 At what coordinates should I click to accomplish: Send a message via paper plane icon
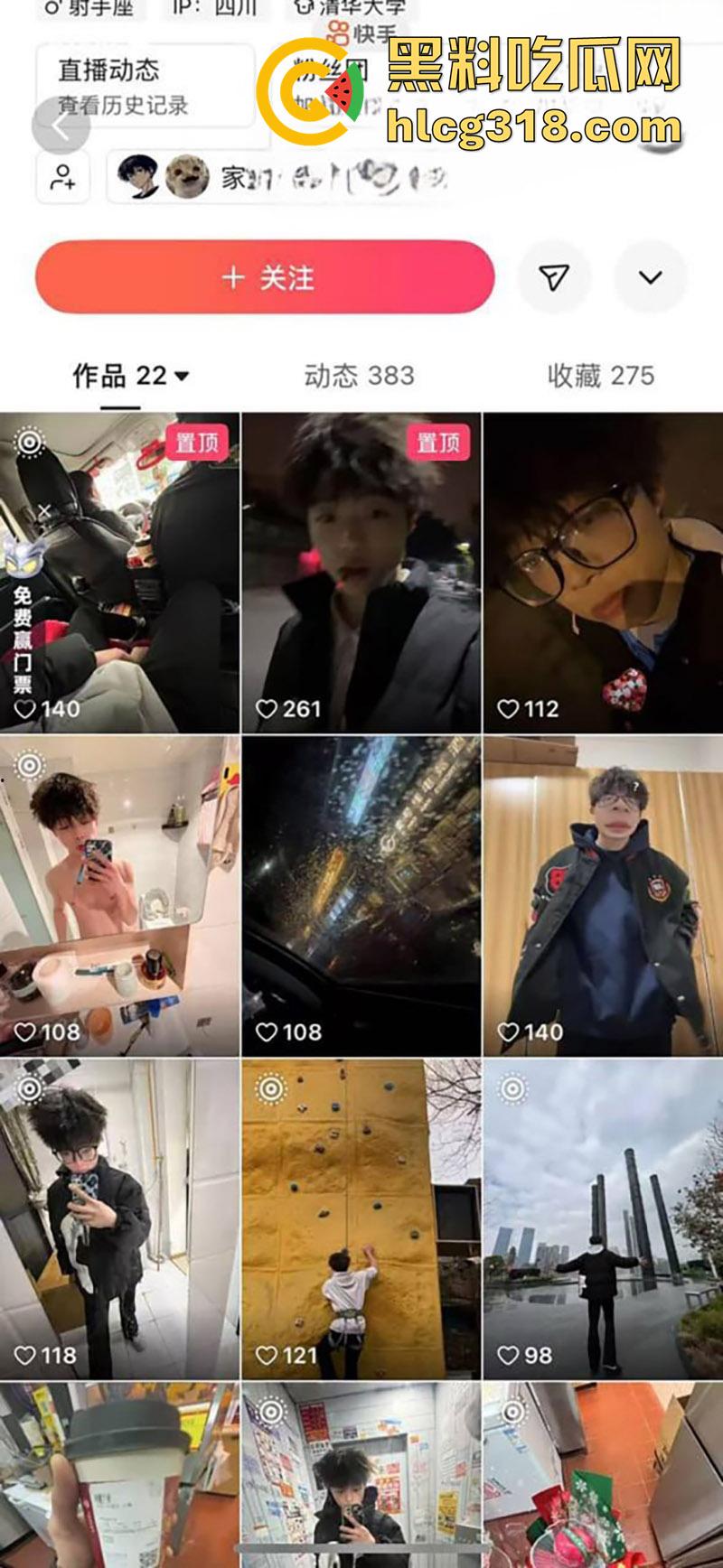[x=554, y=277]
